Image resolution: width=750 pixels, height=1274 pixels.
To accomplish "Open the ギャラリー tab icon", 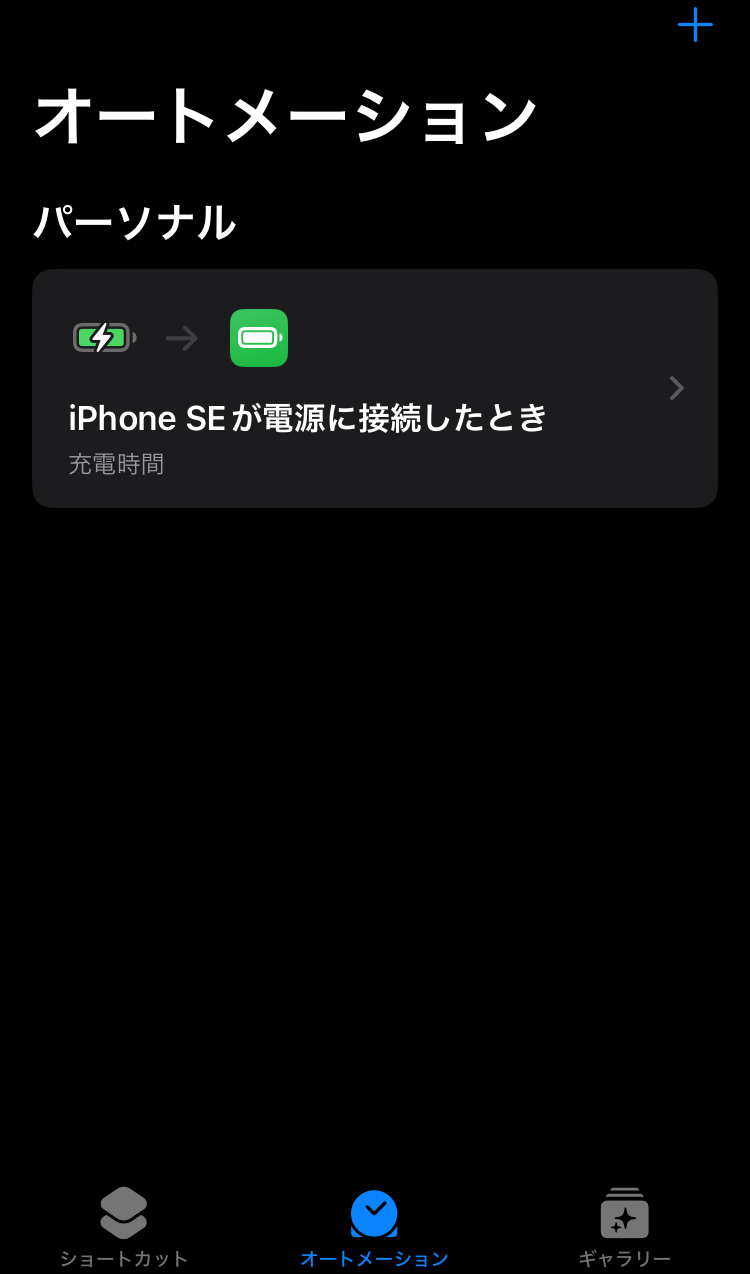I will point(626,1213).
